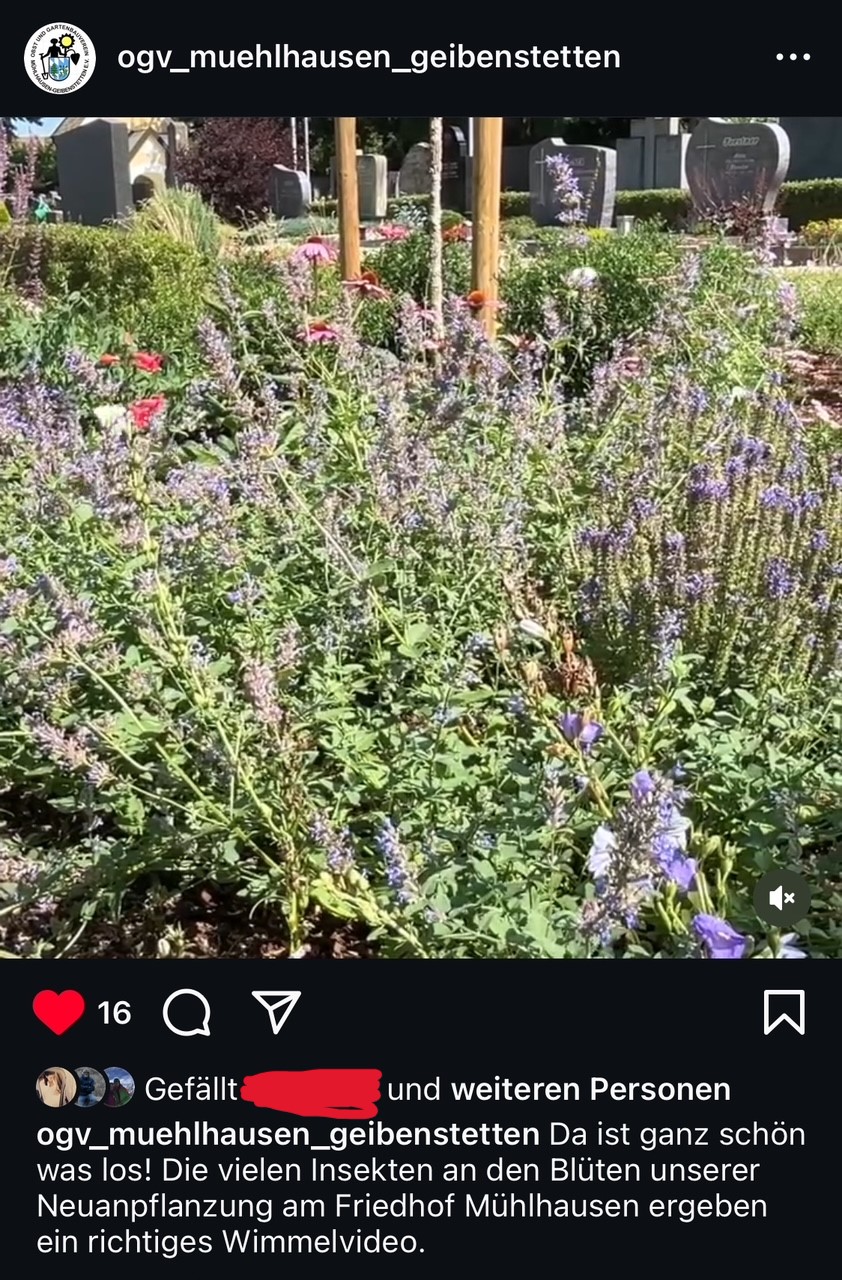The width and height of the screenshot is (842, 1280).
Task: Unlike the post with the red heart
Action: pyautogui.click(x=59, y=1012)
